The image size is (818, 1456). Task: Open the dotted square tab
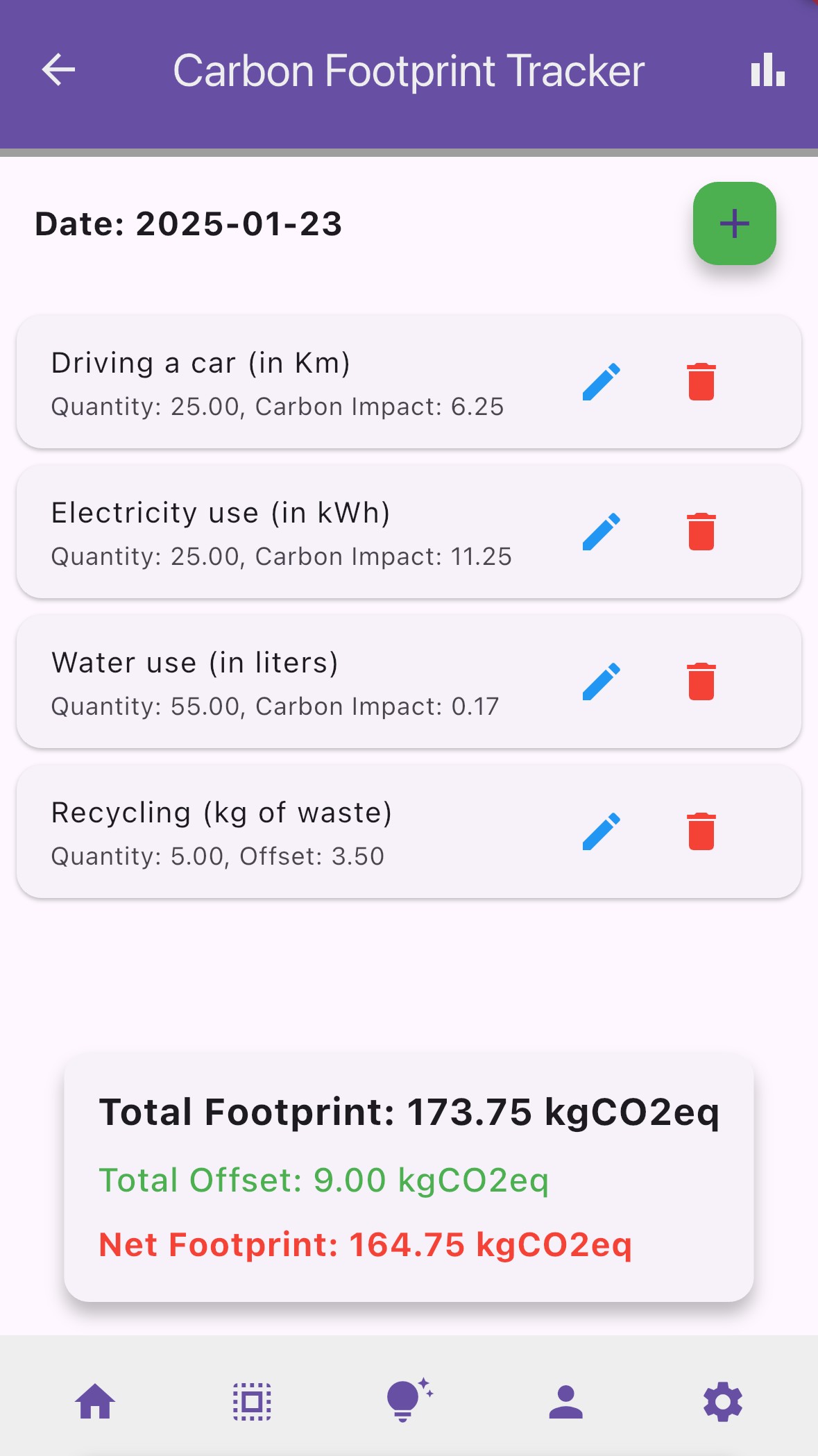tap(252, 1402)
